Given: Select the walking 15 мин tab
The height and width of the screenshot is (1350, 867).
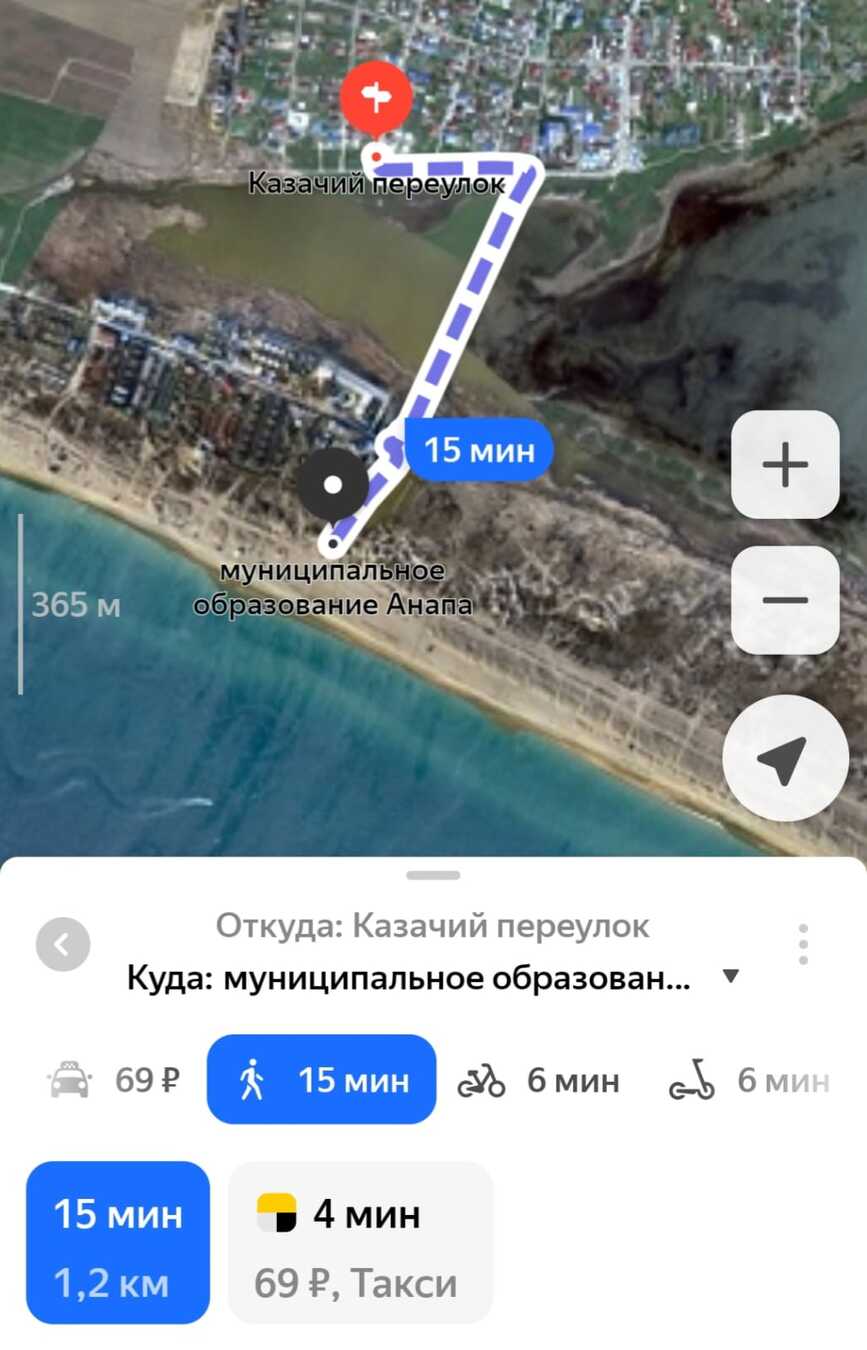Looking at the screenshot, I should [x=321, y=1080].
